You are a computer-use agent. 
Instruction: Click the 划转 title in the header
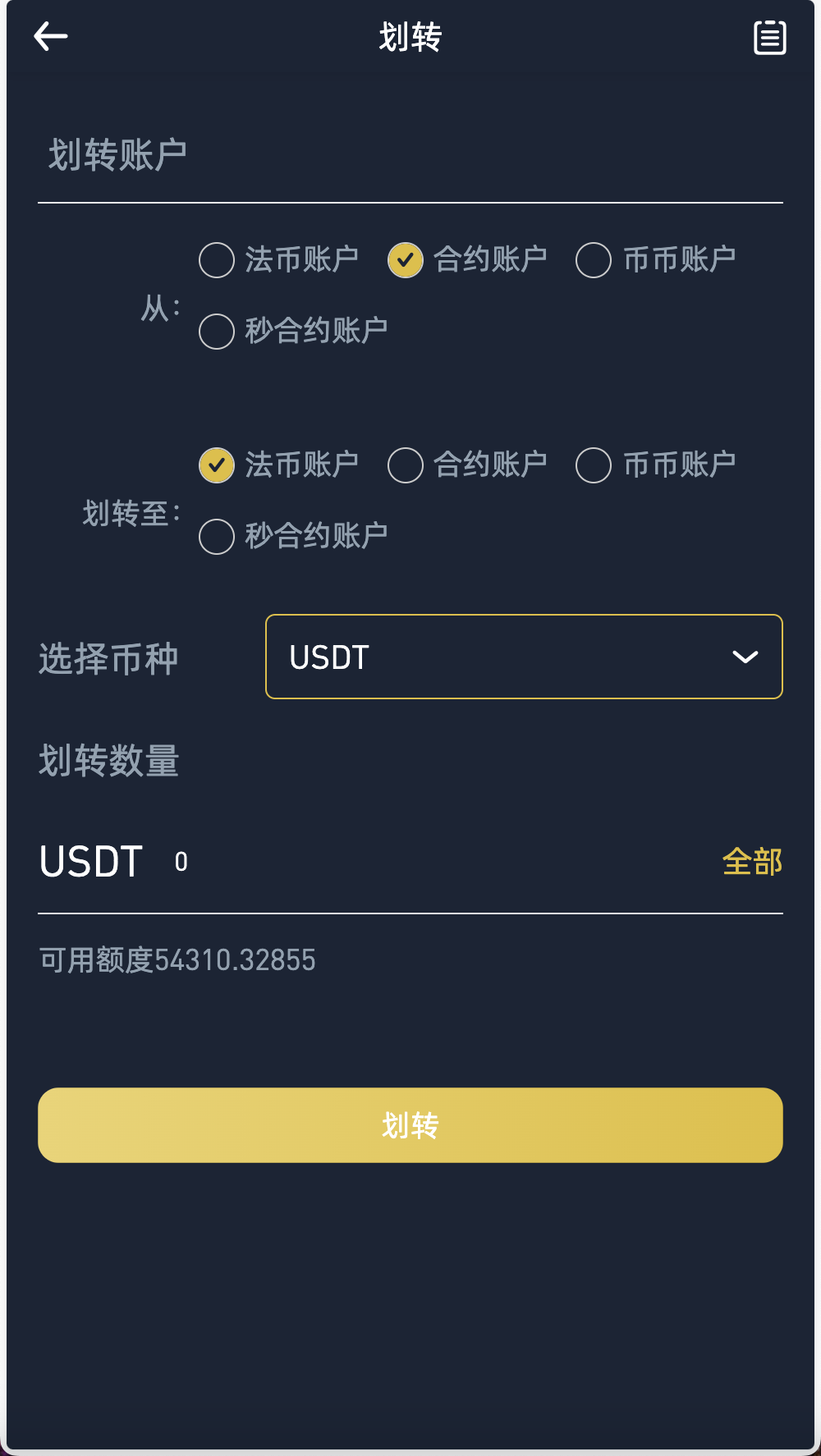[x=410, y=36]
